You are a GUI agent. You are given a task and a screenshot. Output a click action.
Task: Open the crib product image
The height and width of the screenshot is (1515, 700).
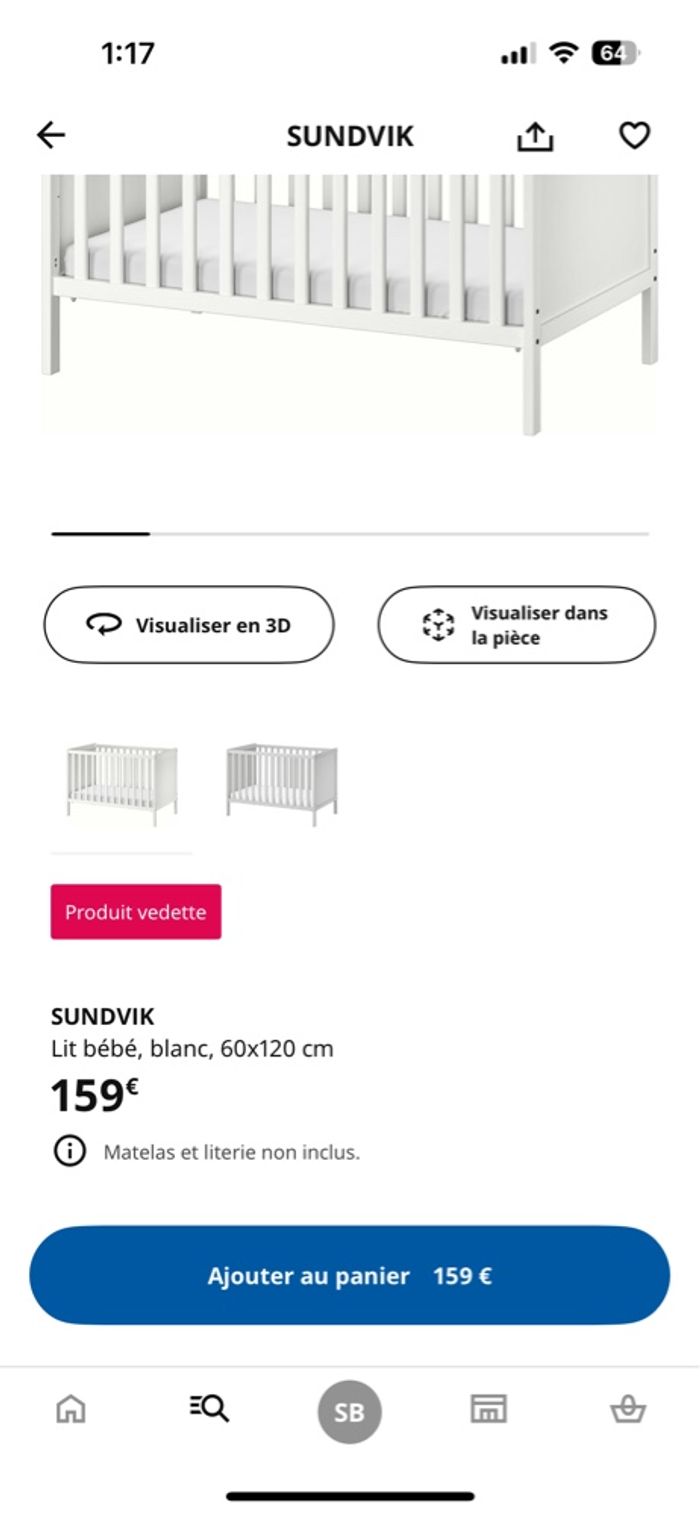349,300
